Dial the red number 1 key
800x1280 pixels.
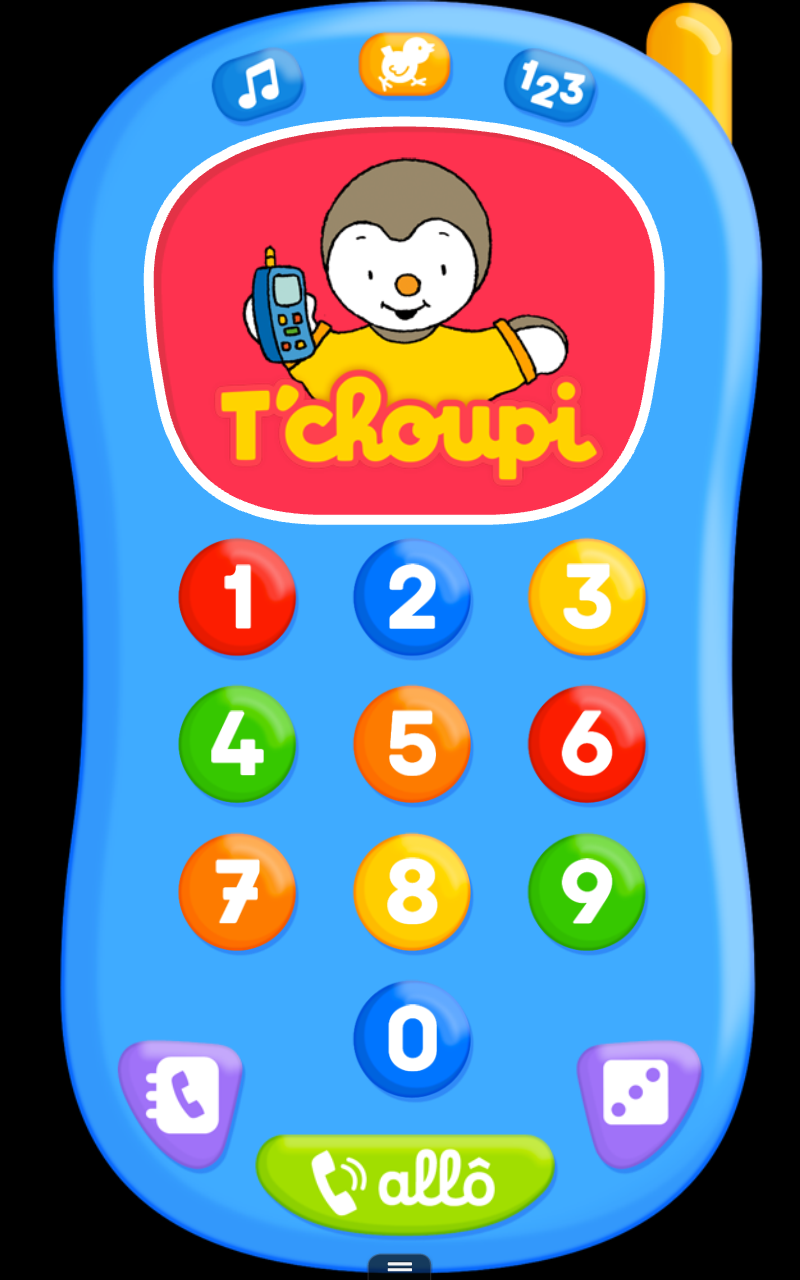pos(237,597)
